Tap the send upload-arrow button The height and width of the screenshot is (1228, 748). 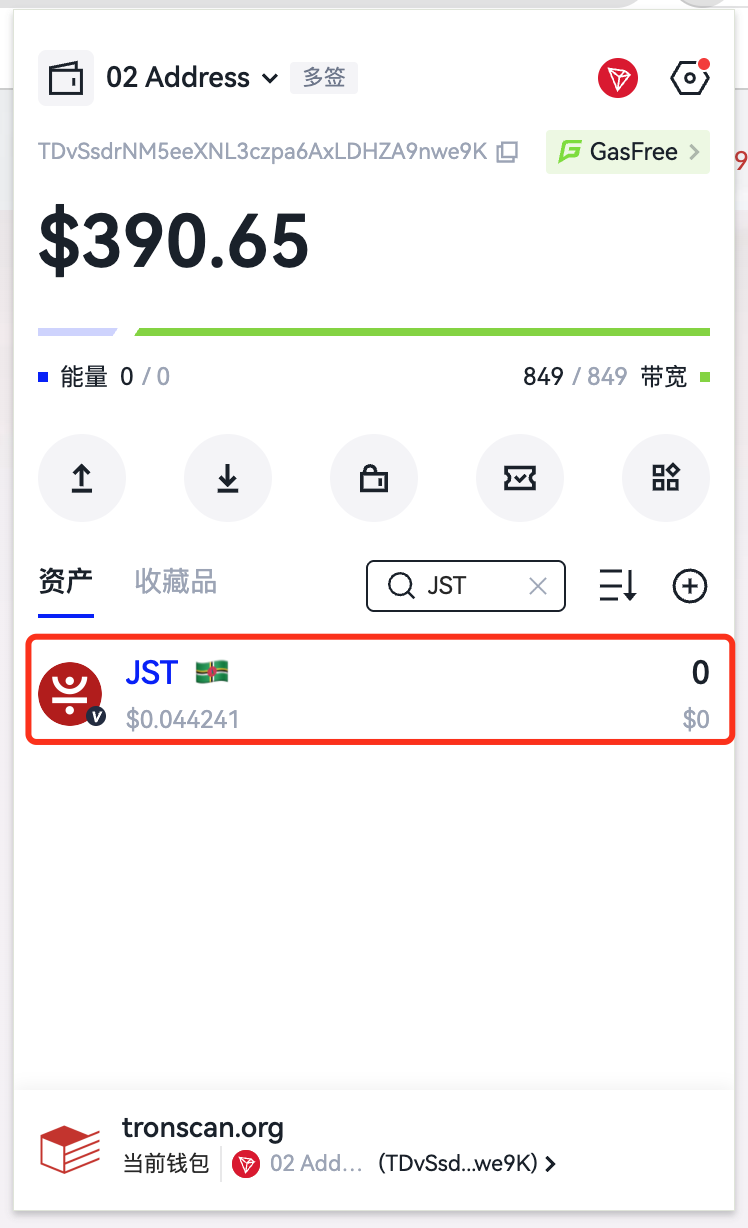82,479
